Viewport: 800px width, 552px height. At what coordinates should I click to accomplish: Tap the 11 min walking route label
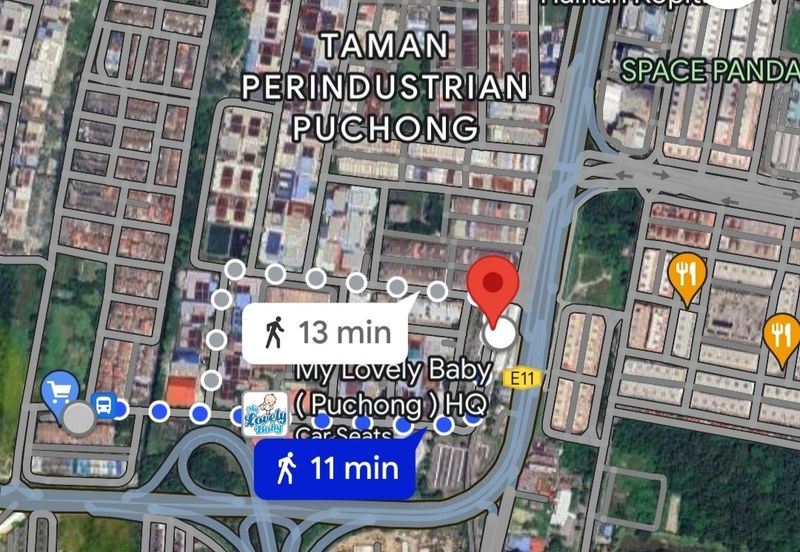coord(333,467)
